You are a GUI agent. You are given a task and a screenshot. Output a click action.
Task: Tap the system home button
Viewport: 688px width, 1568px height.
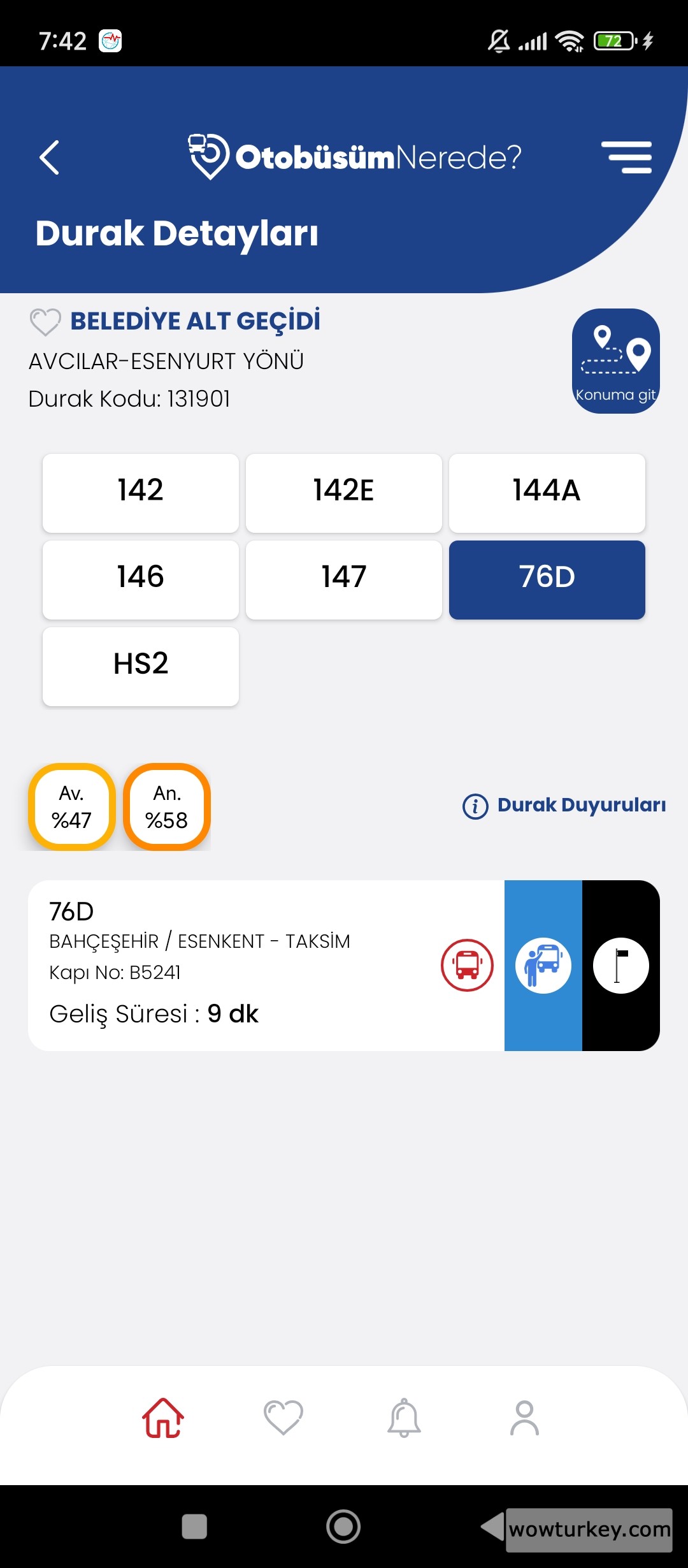[343, 1527]
